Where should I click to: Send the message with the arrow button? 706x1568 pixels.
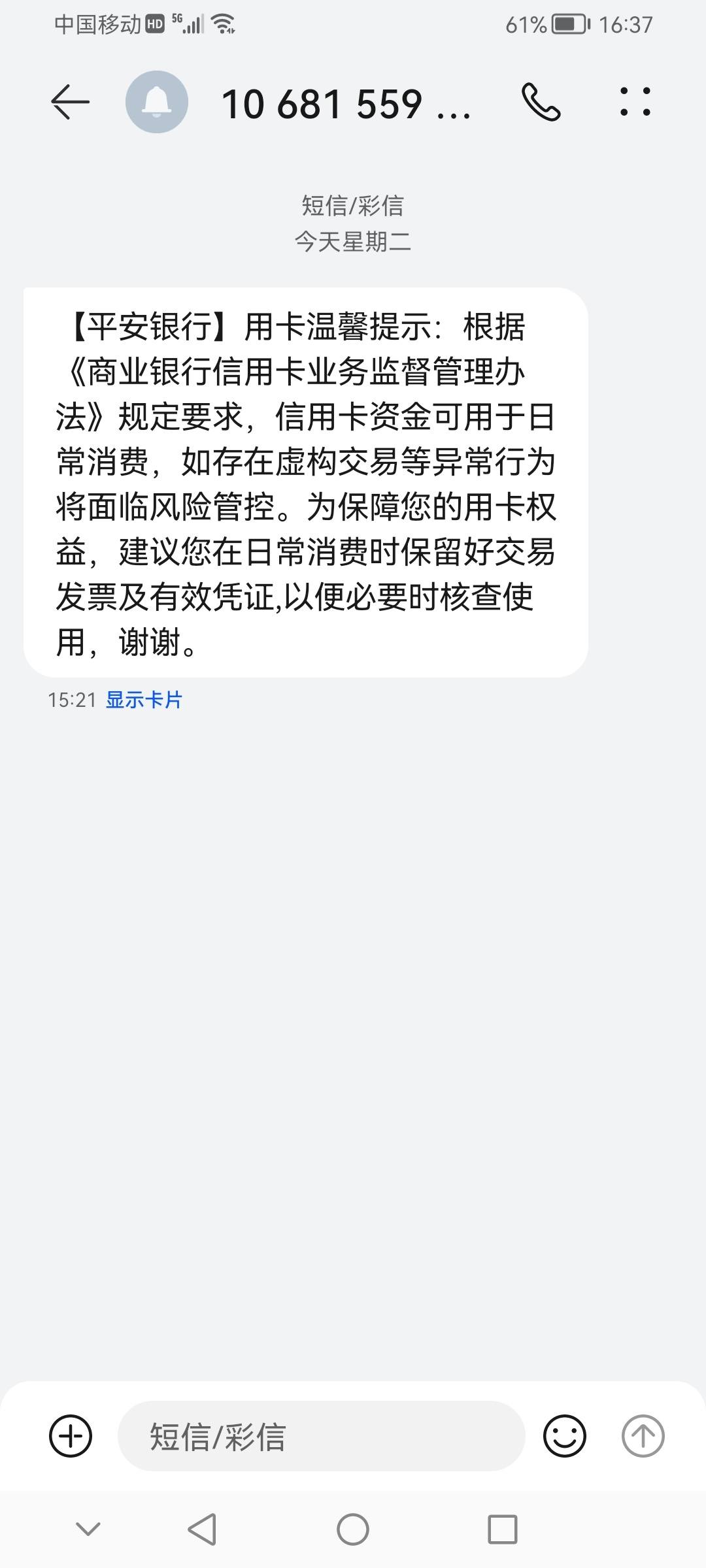643,1436
